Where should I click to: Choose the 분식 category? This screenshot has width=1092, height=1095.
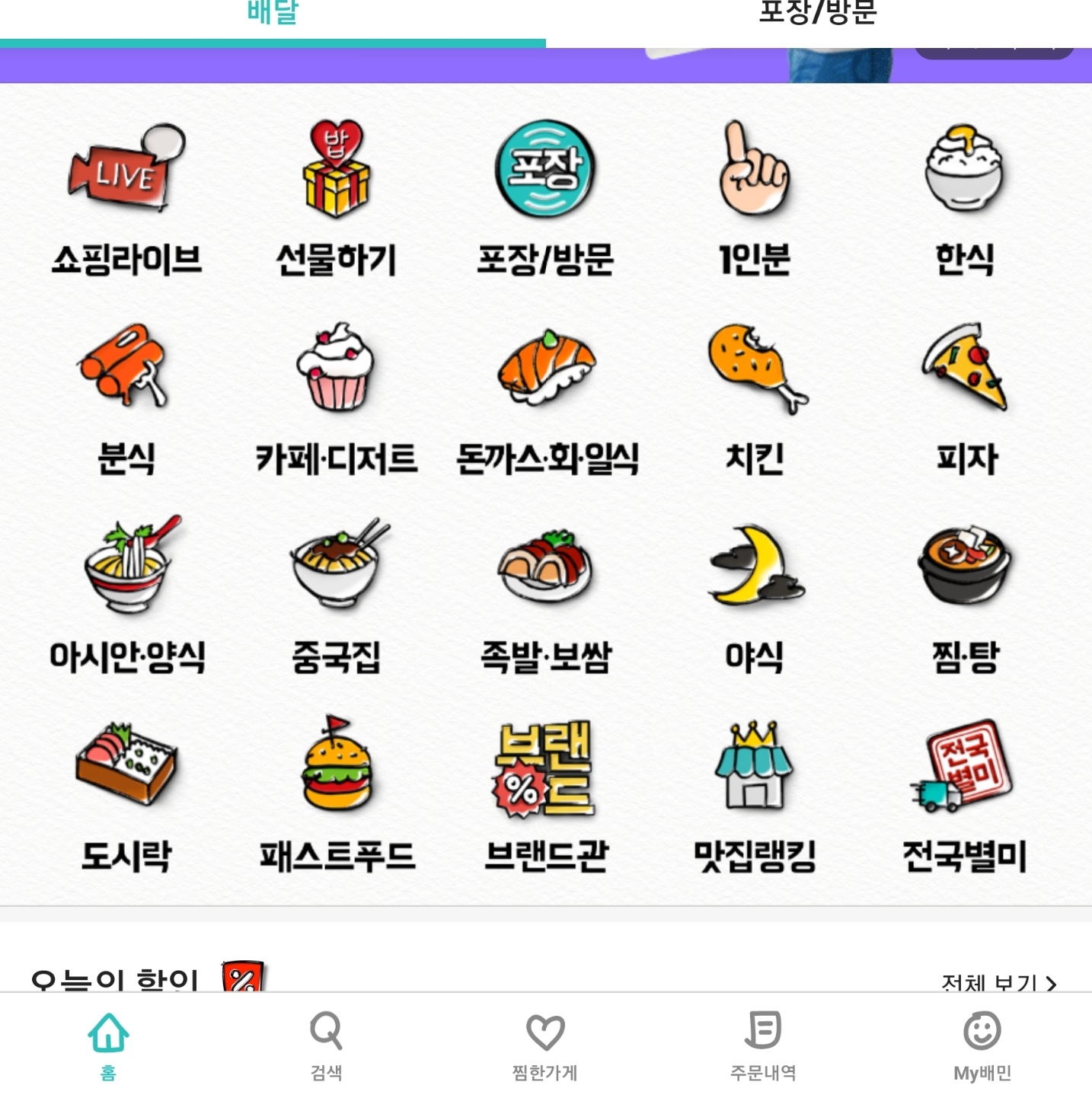tap(126, 400)
